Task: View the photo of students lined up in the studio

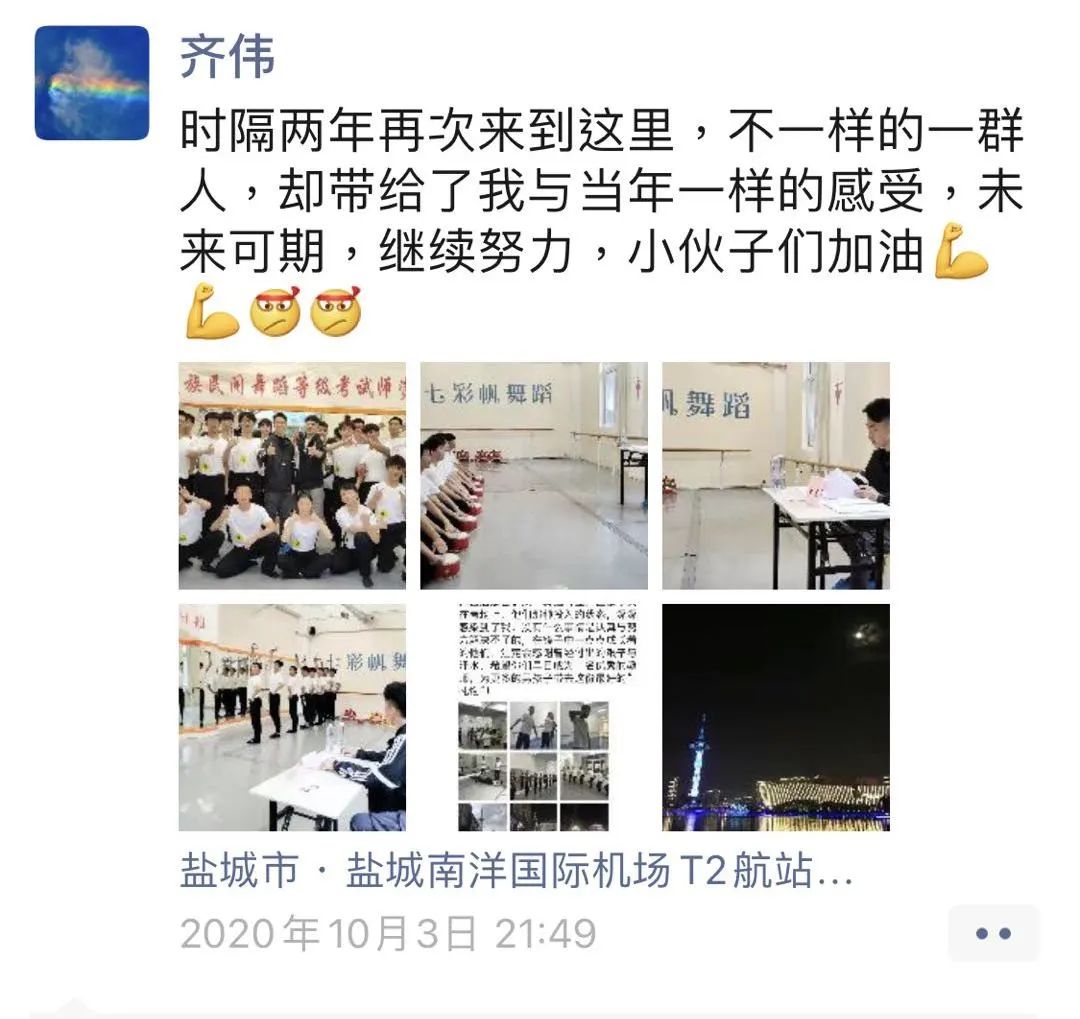Action: [292, 717]
